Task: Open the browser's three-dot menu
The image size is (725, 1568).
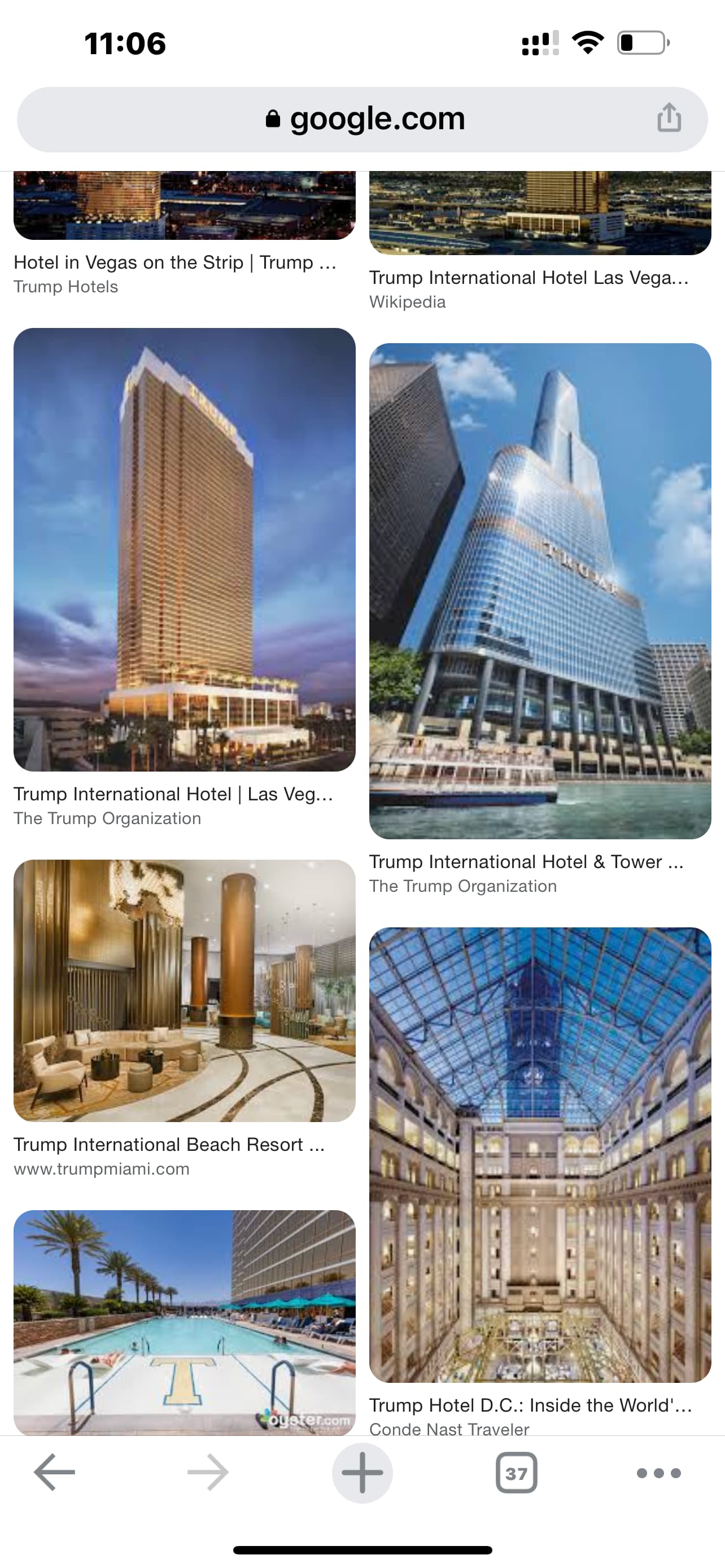Action: pos(658,1473)
